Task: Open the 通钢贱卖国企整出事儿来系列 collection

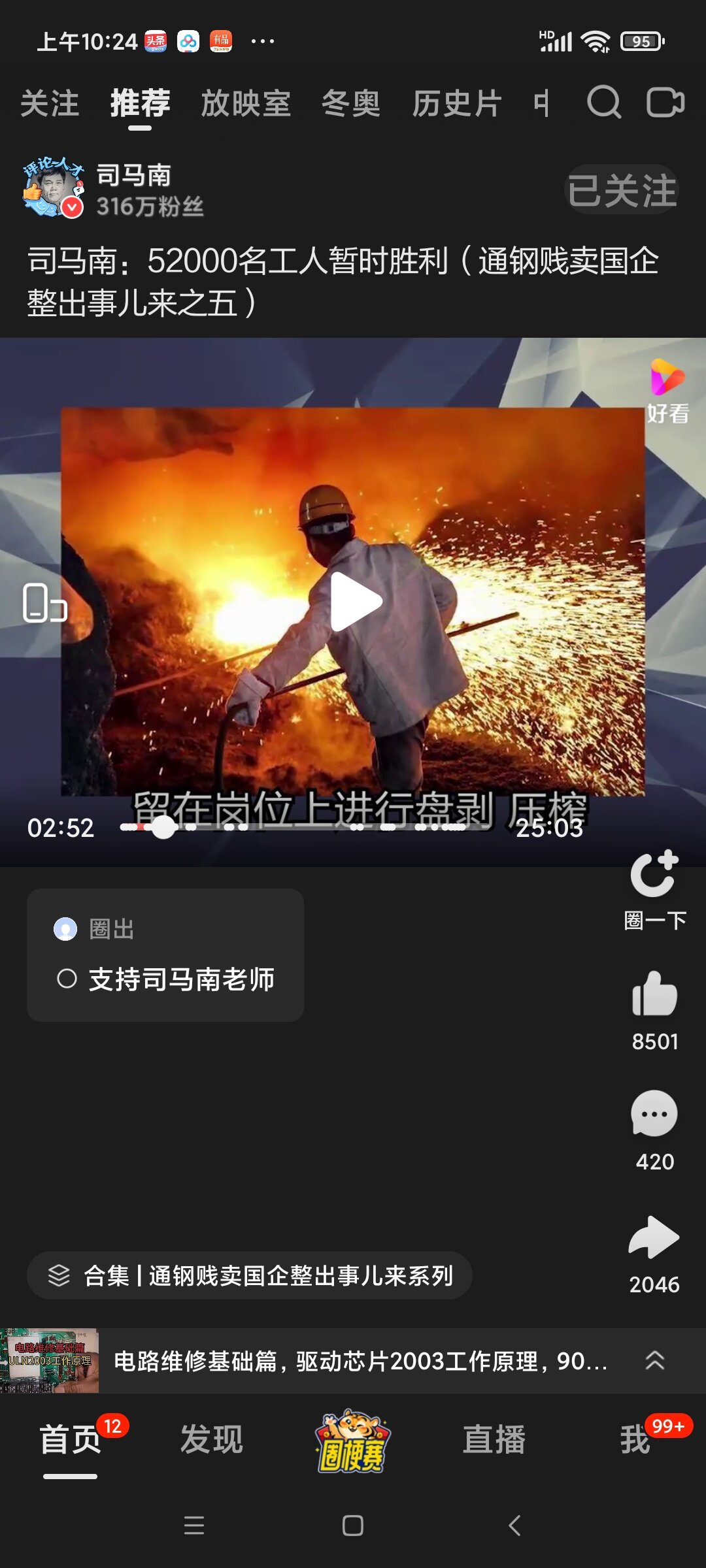Action: click(249, 1275)
